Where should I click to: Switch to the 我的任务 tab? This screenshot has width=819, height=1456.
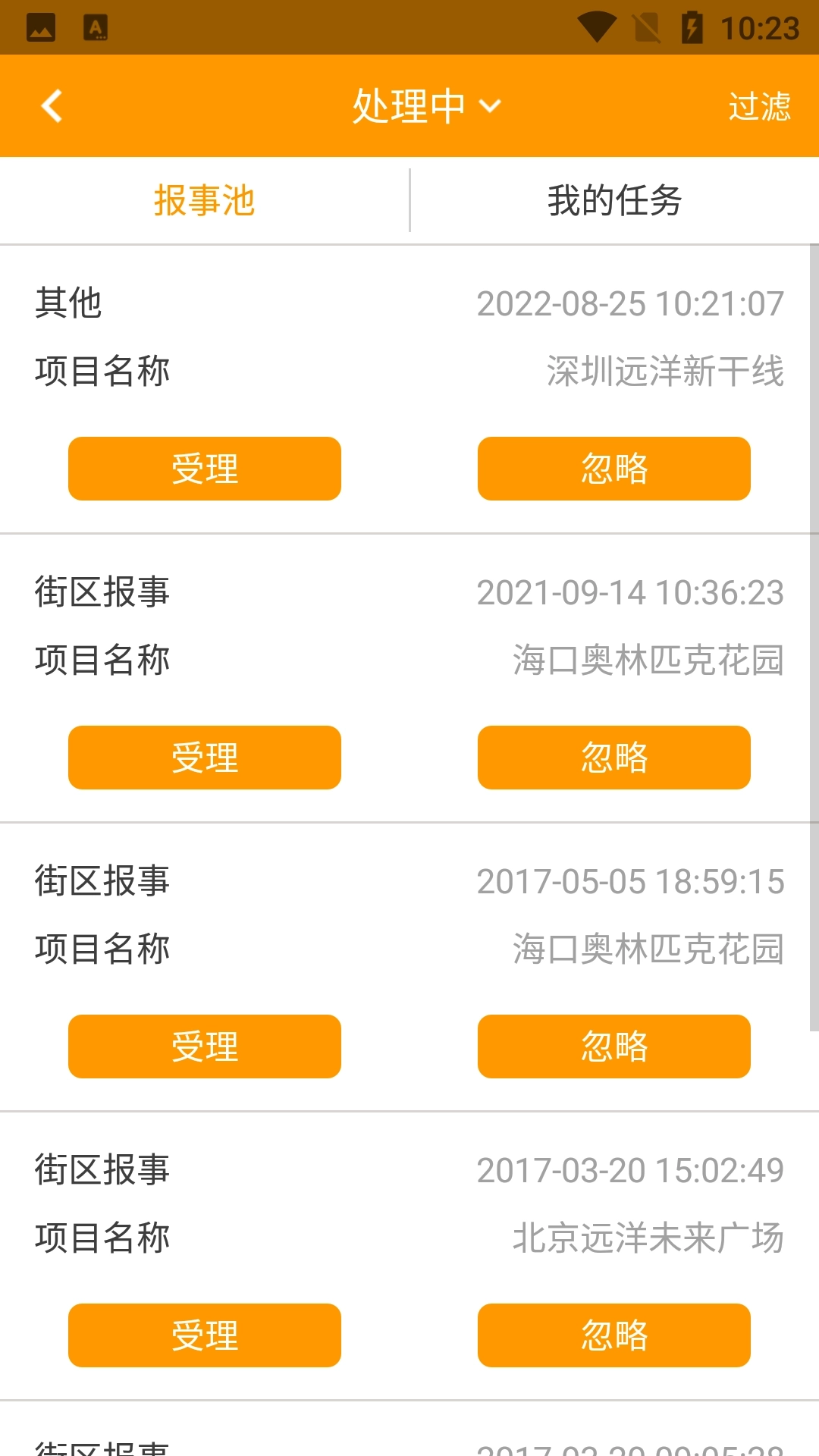616,199
